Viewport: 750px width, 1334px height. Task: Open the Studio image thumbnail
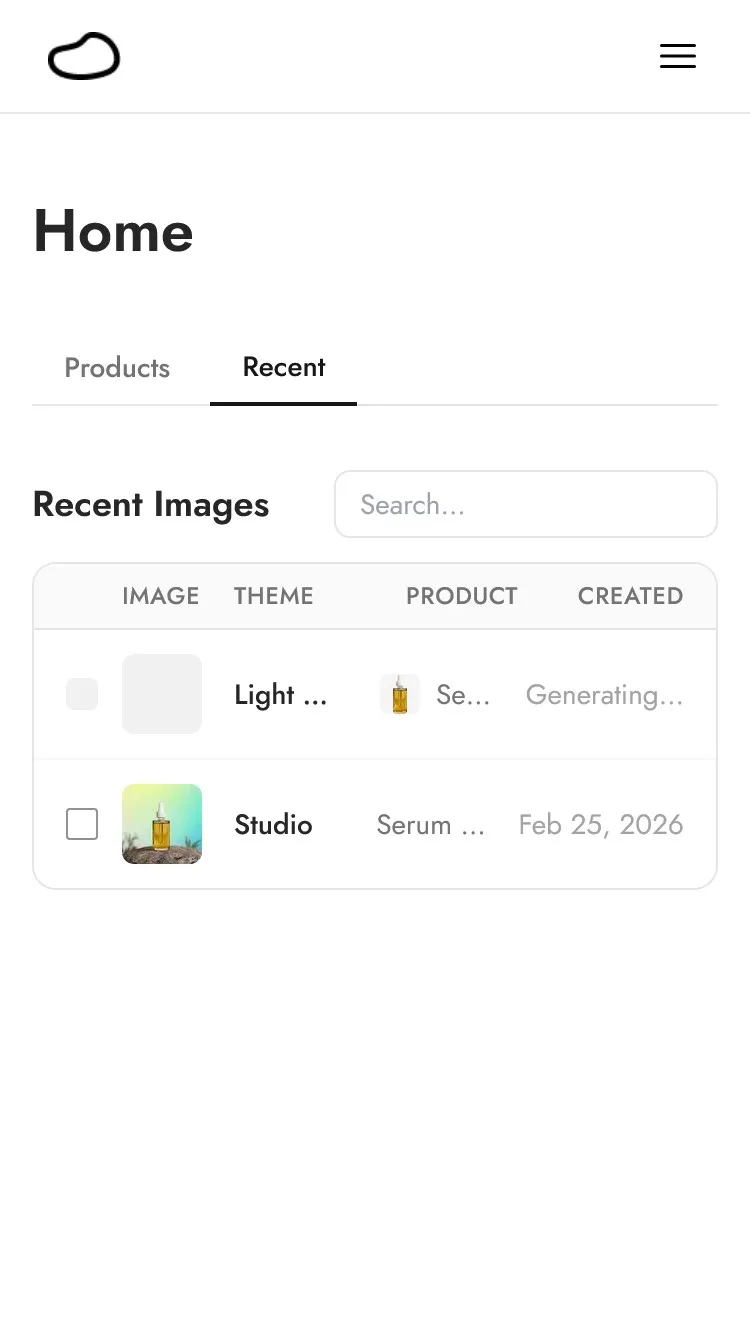162,824
